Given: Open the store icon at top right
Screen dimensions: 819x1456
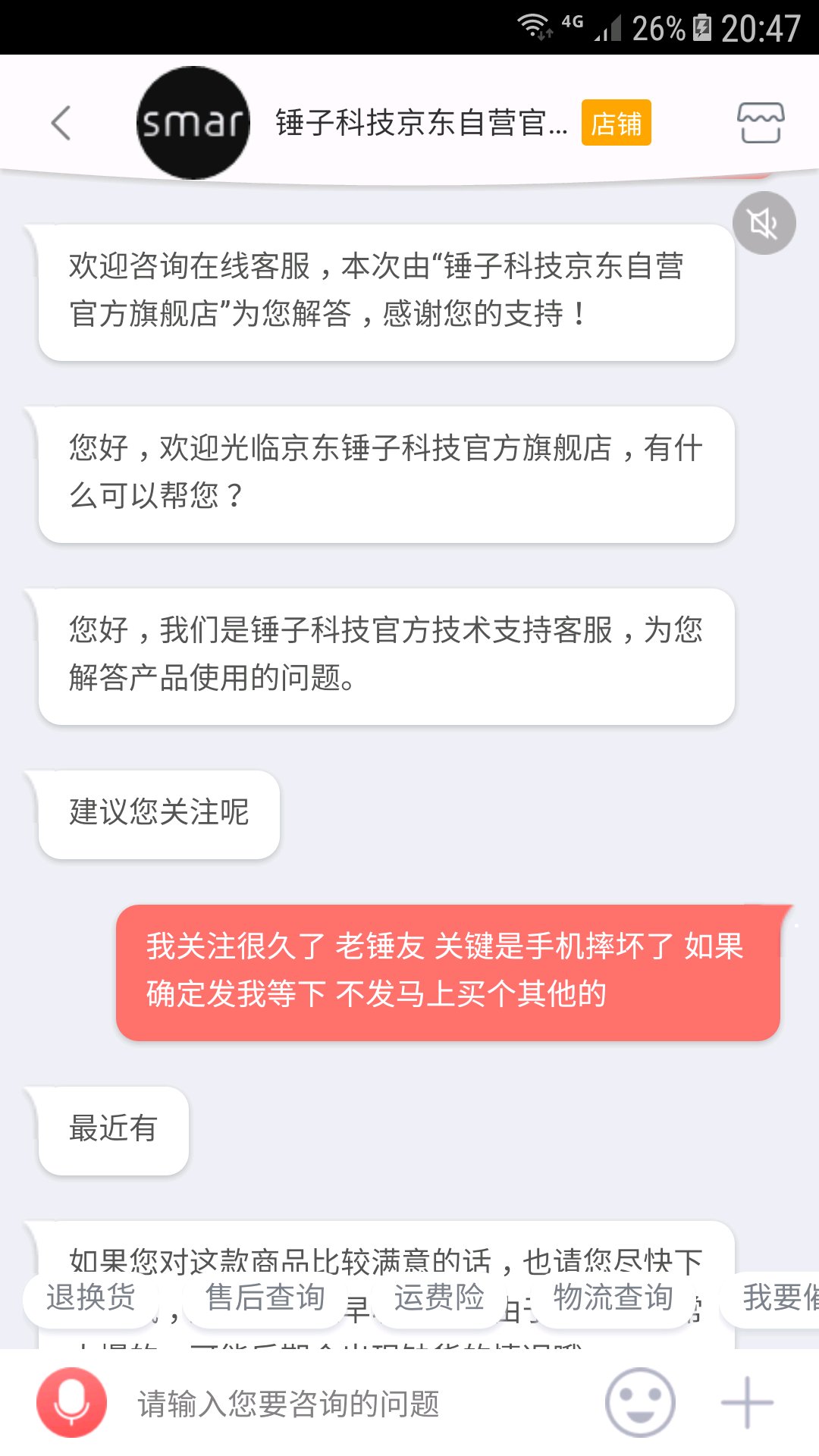Looking at the screenshot, I should pos(761,123).
